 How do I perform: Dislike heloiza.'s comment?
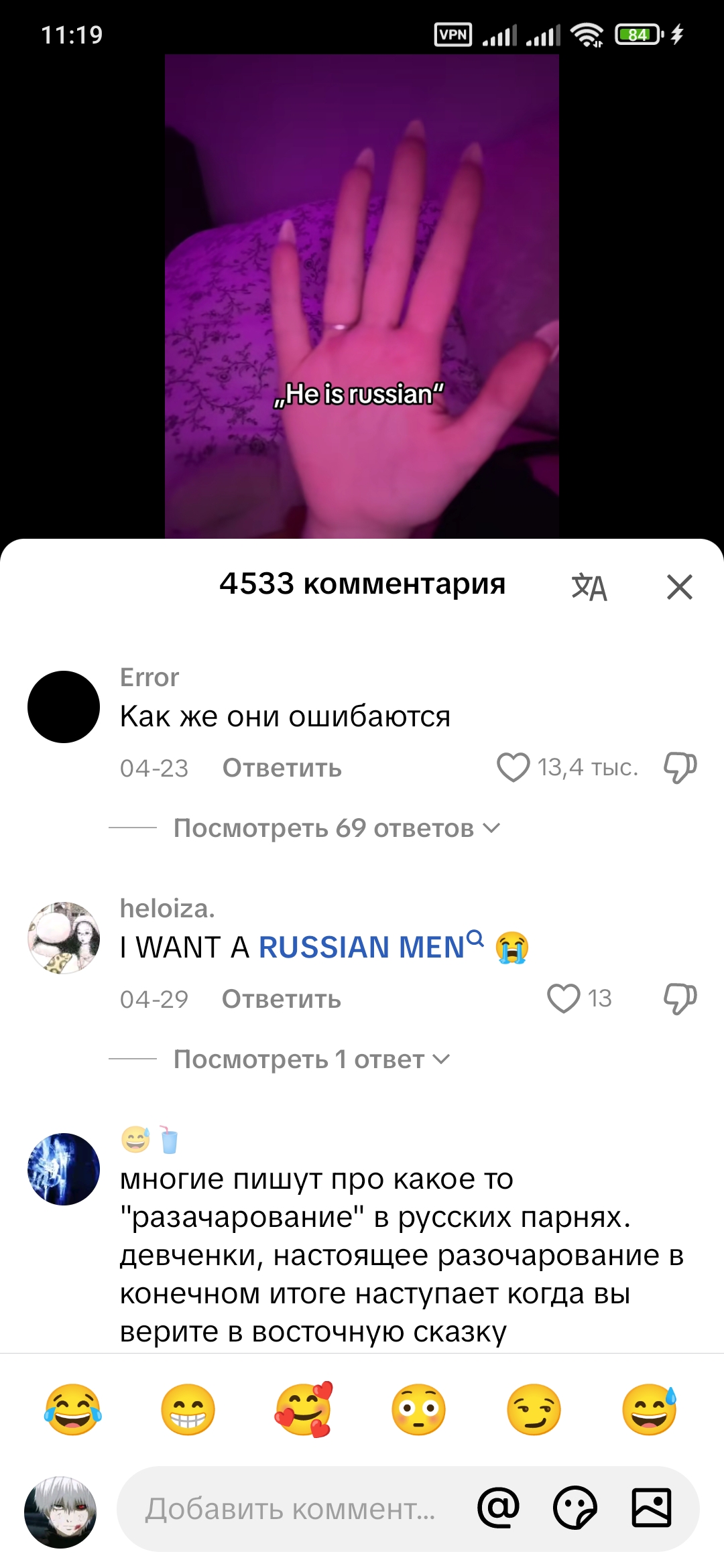(680, 998)
